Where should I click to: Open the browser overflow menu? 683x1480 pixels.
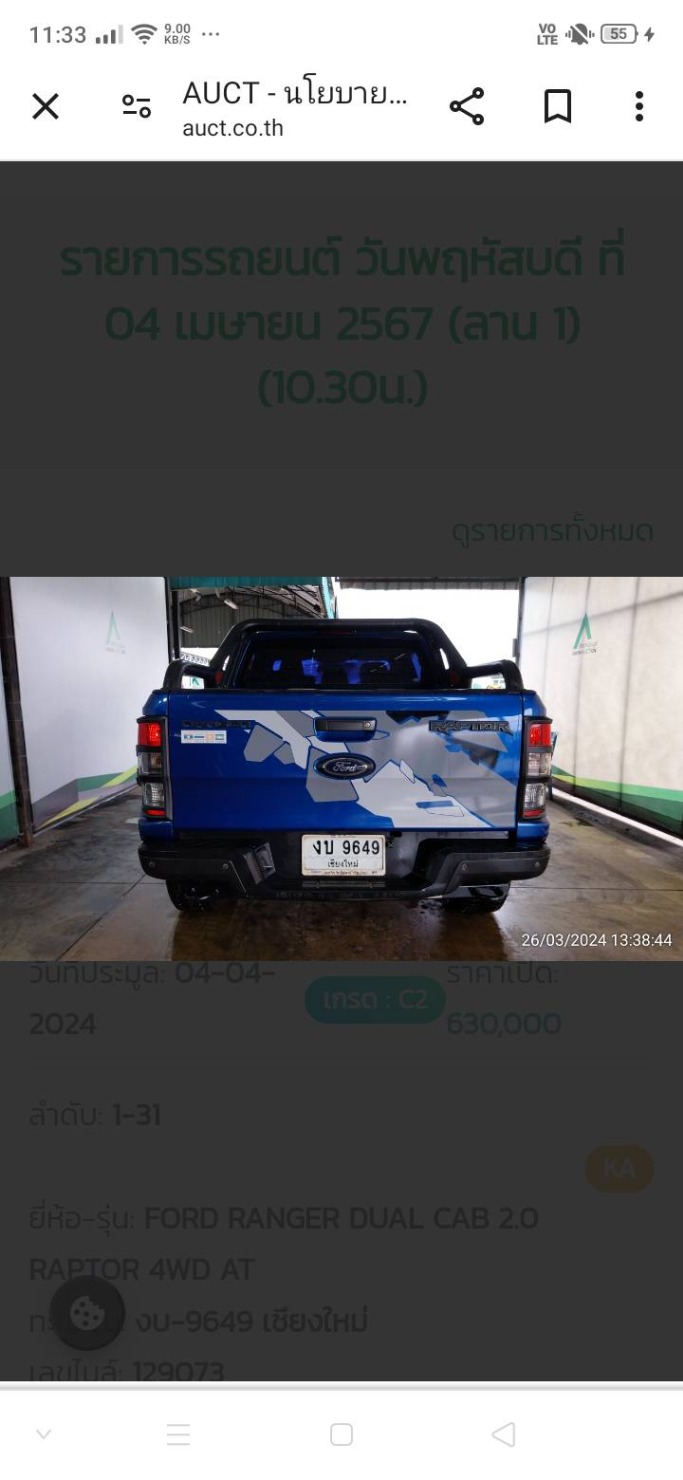pos(639,106)
